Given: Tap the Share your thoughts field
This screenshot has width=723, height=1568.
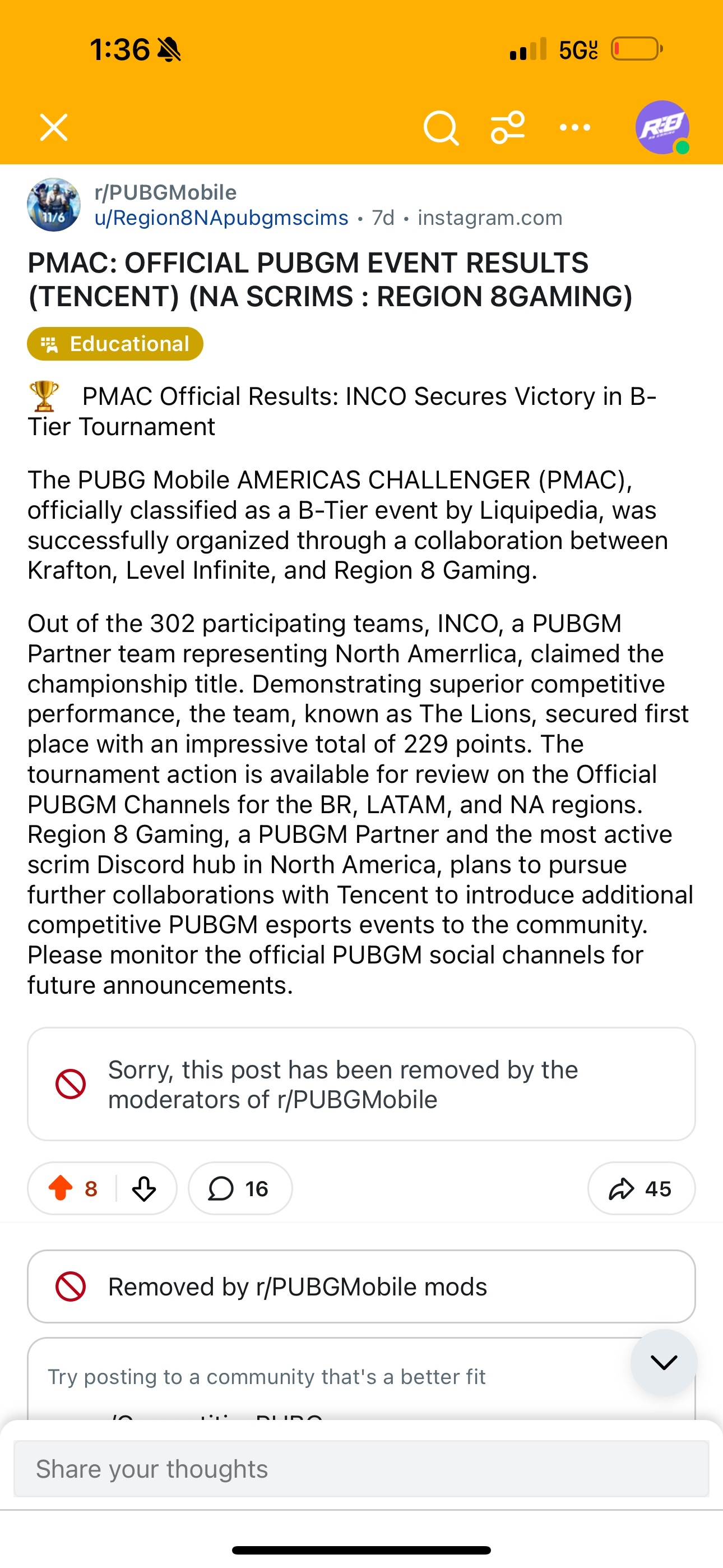Looking at the screenshot, I should (361, 1469).
